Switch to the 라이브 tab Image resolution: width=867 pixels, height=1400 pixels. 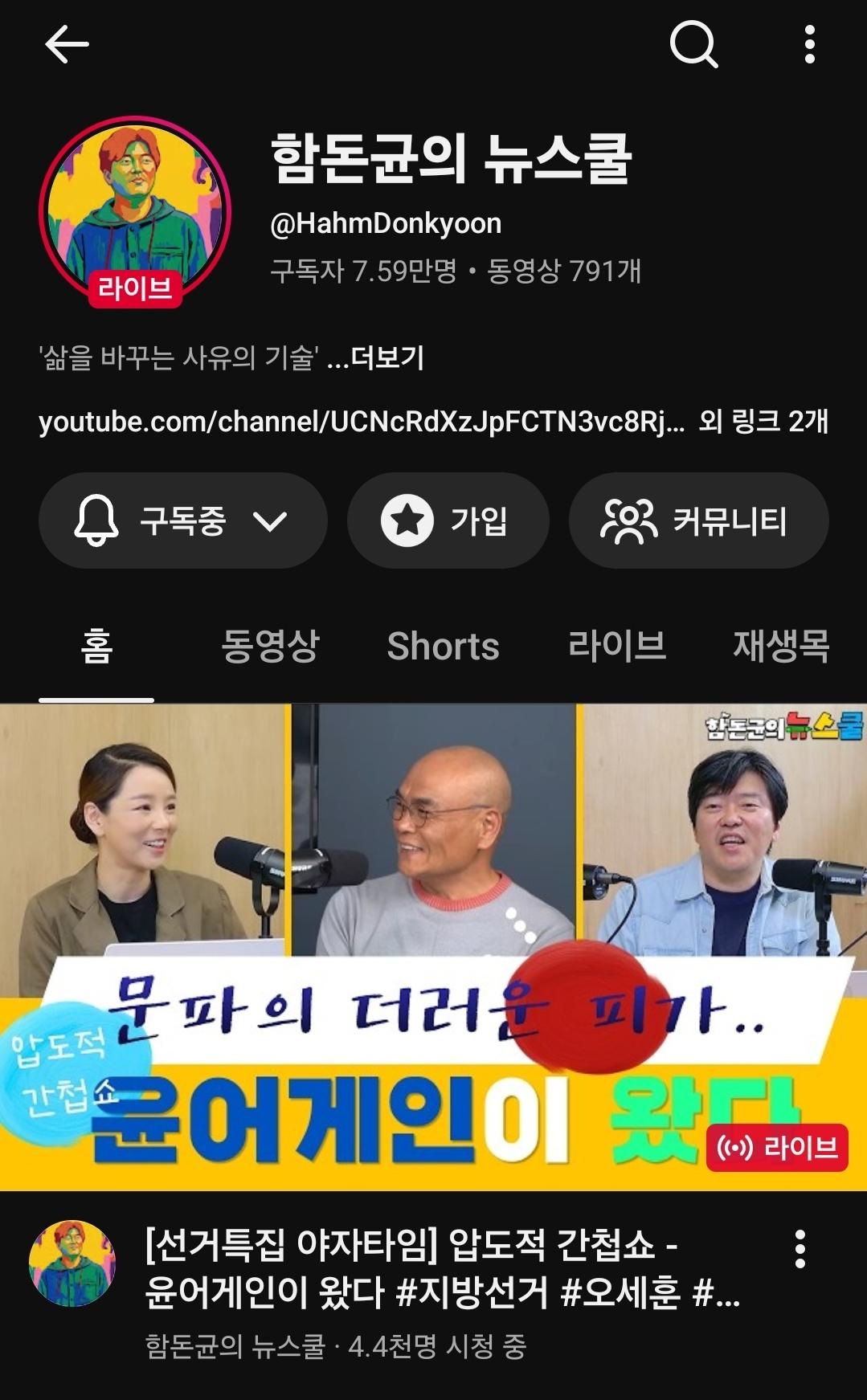[617, 647]
